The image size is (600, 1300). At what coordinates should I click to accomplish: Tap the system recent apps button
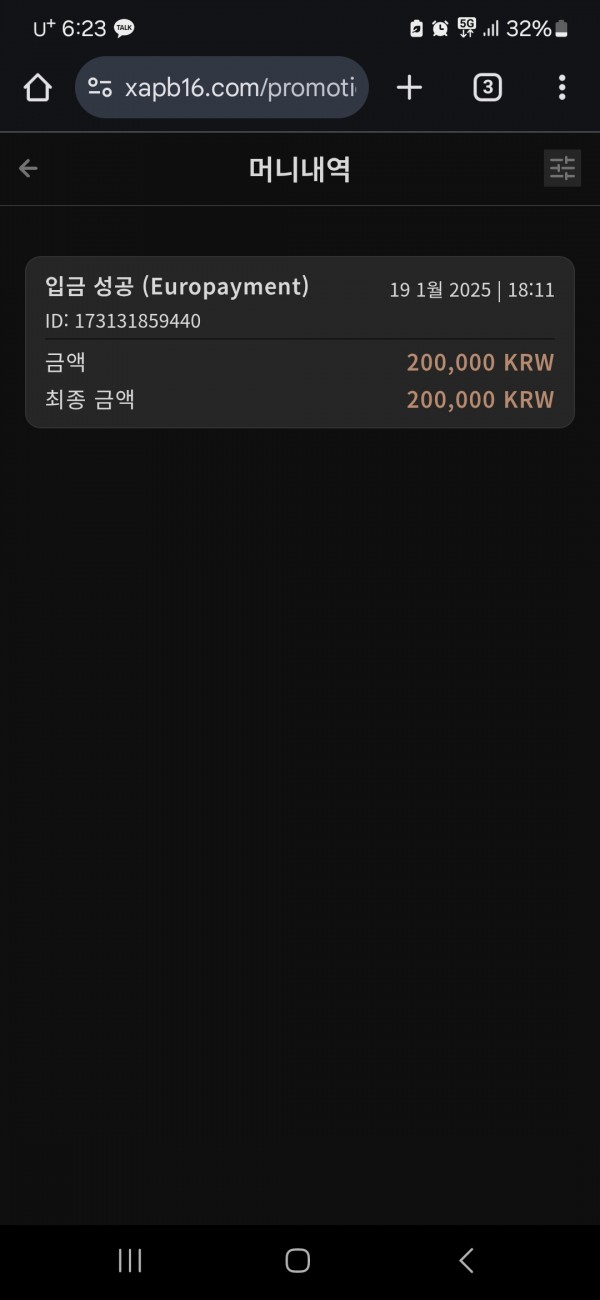[x=130, y=1260]
